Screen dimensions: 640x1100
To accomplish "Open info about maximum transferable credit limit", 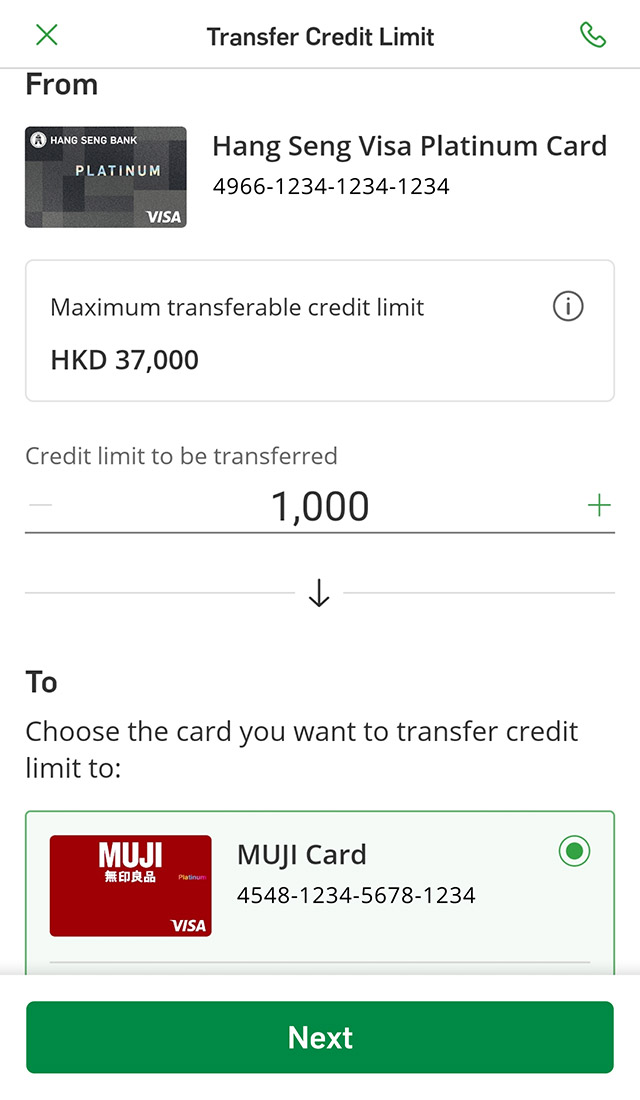I will coord(568,307).
